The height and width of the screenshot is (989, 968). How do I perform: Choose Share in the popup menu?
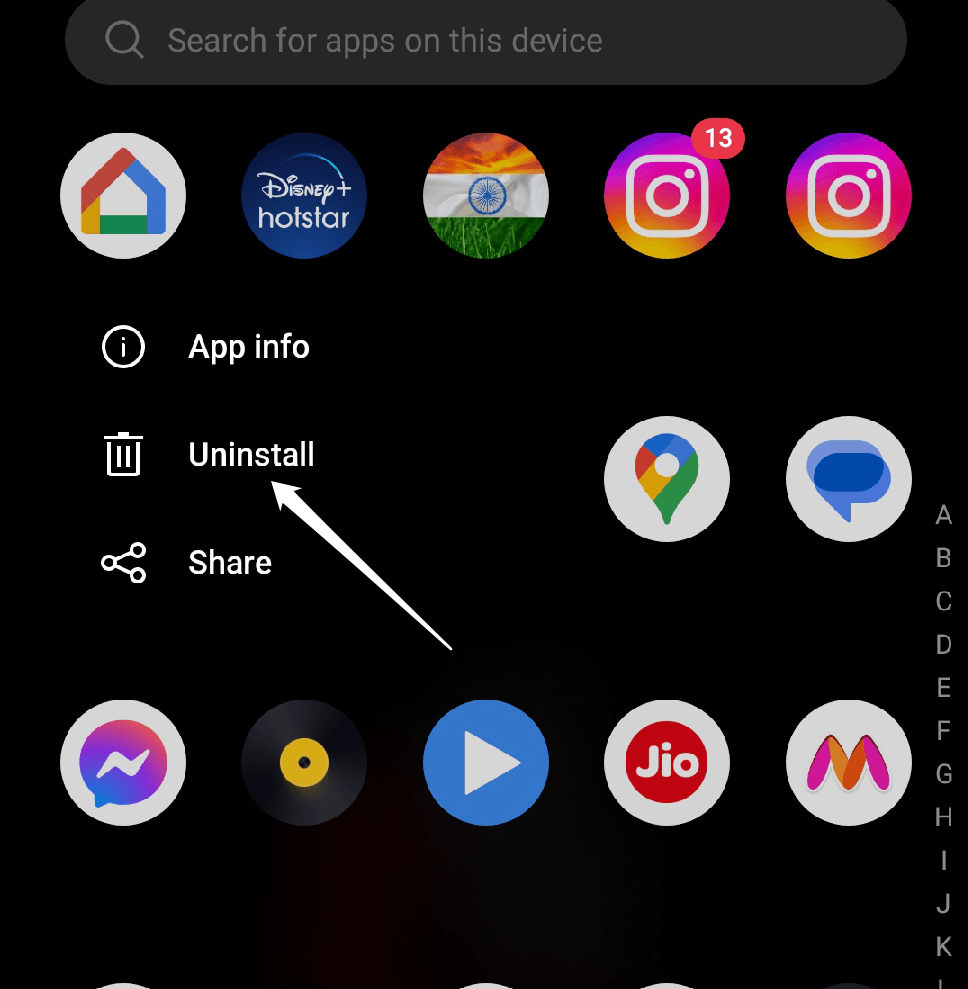[229, 563]
